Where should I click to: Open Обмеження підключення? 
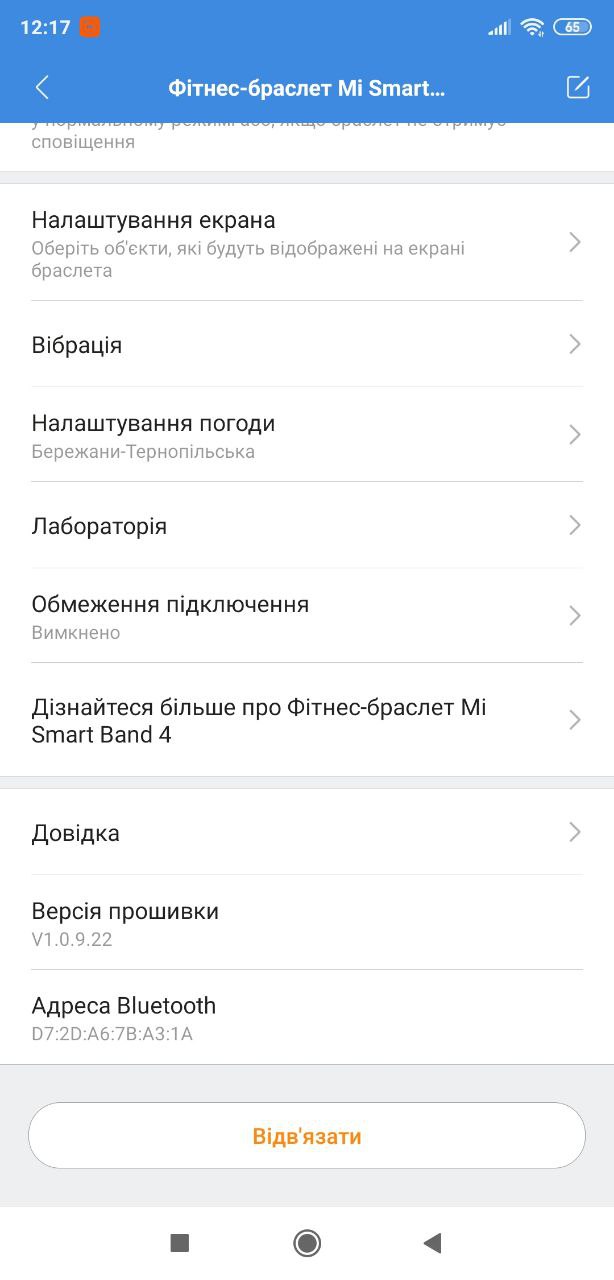pyautogui.click(x=307, y=616)
